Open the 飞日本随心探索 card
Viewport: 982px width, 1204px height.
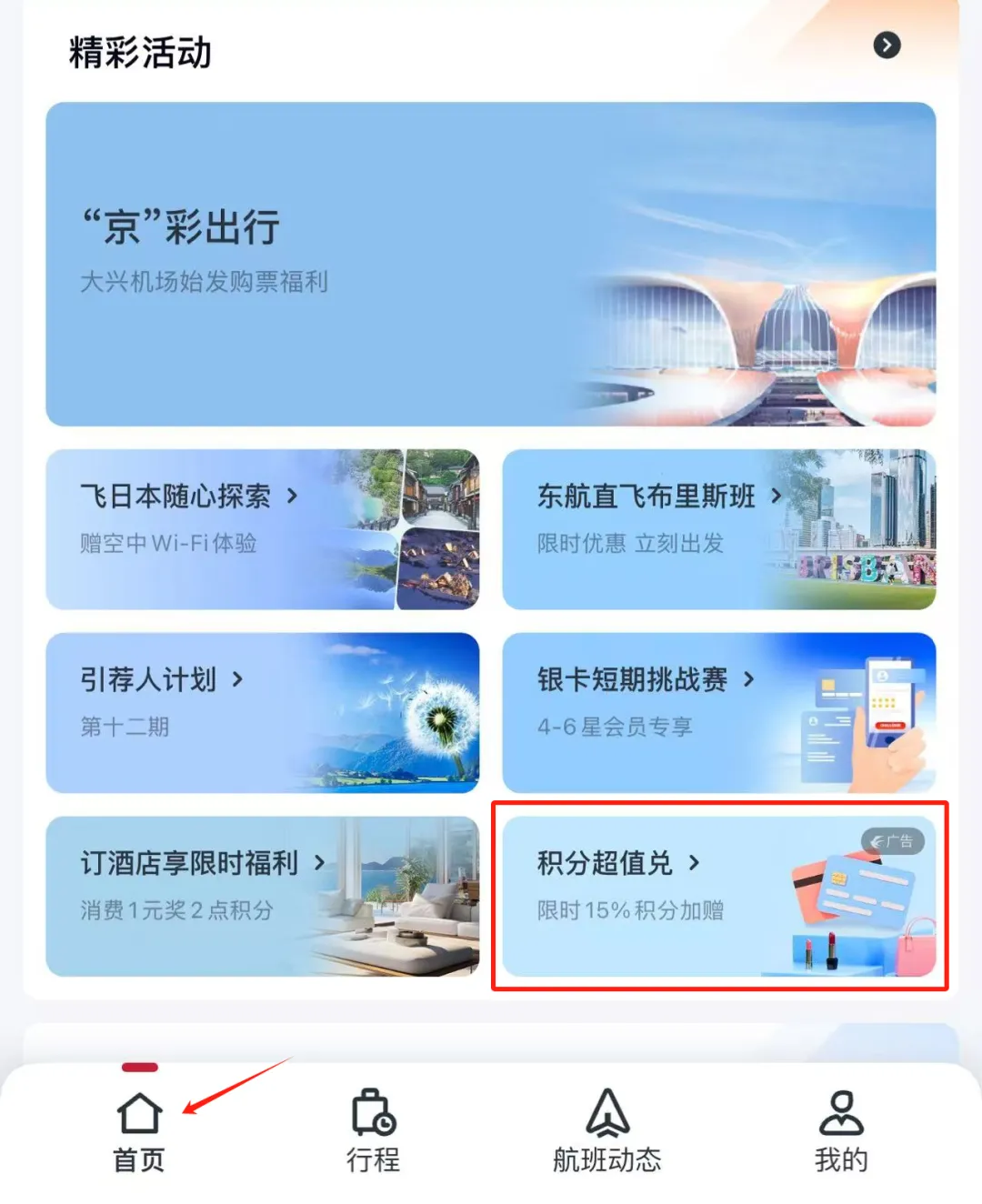click(x=262, y=529)
